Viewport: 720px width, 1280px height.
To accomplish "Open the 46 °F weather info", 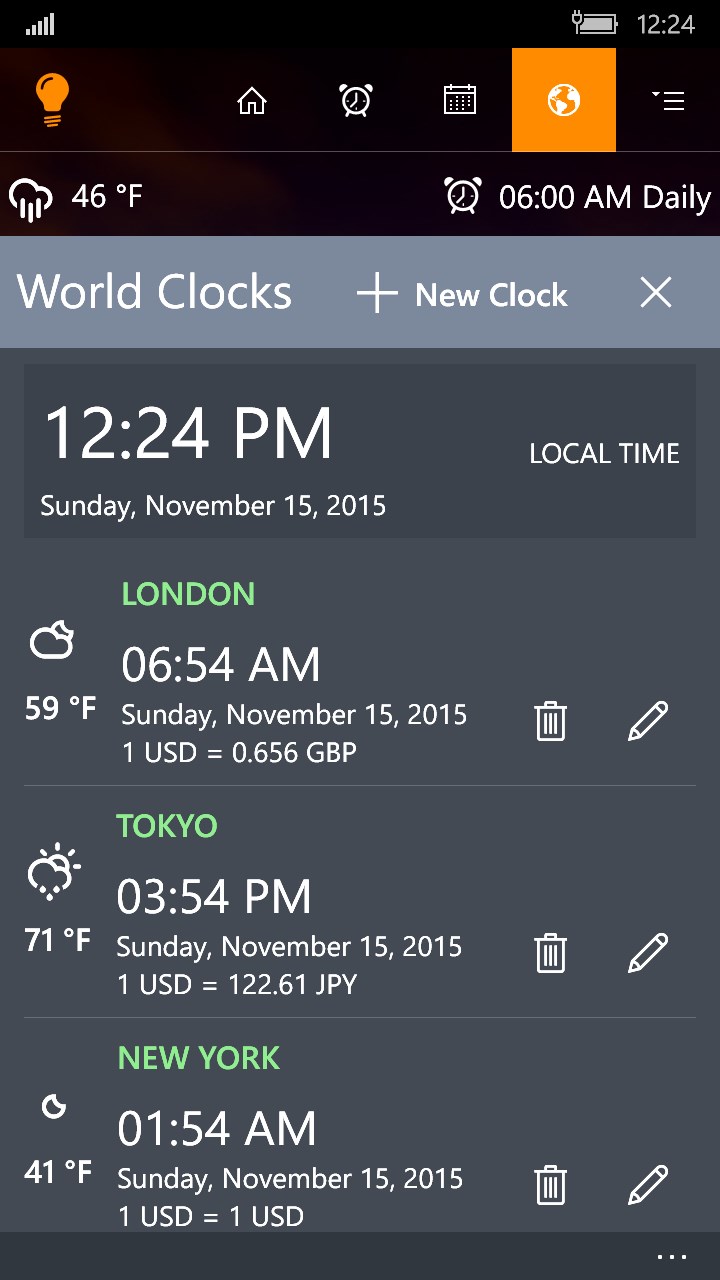I will pyautogui.click(x=76, y=197).
